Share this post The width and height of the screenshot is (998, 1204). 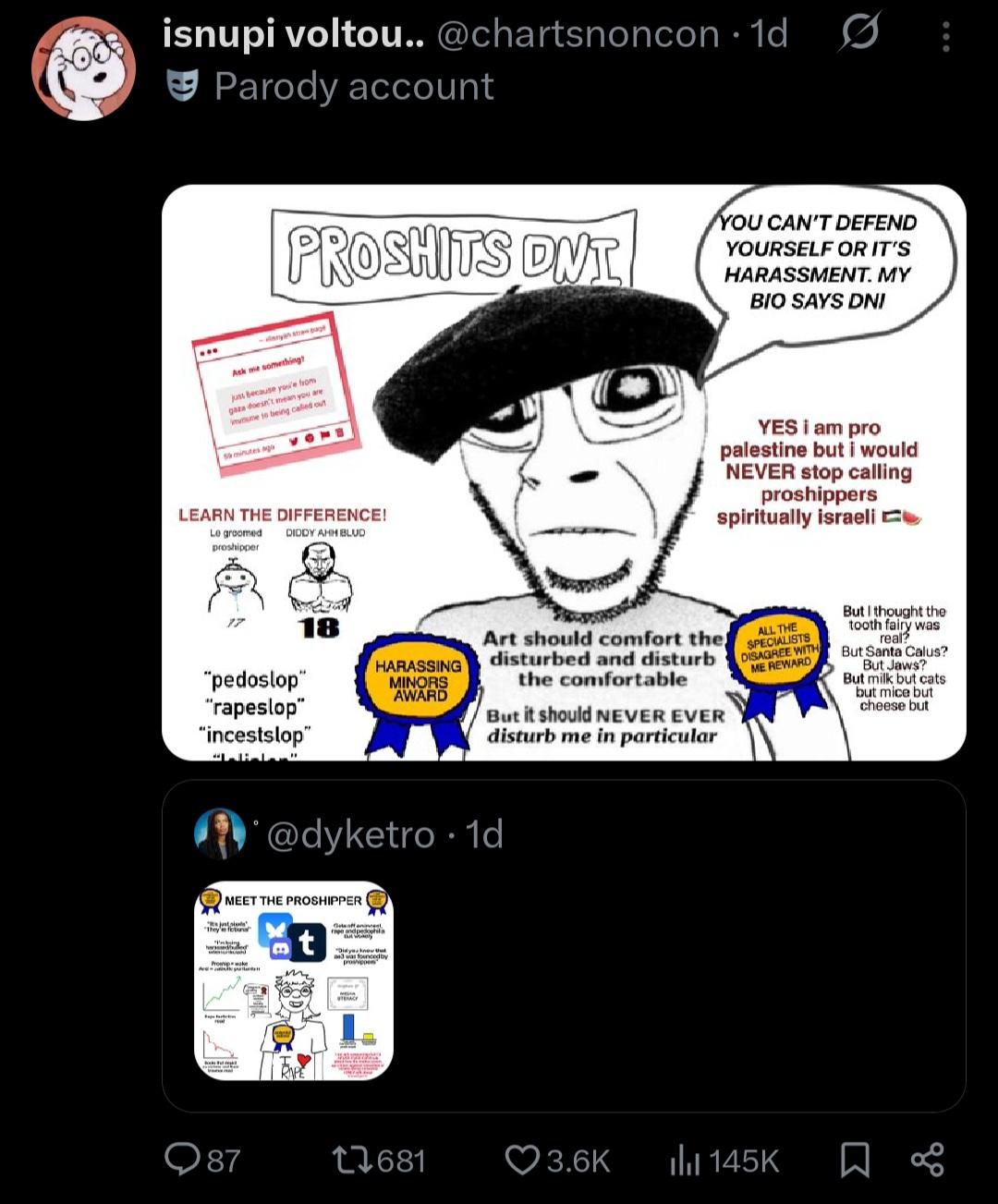(927, 1159)
